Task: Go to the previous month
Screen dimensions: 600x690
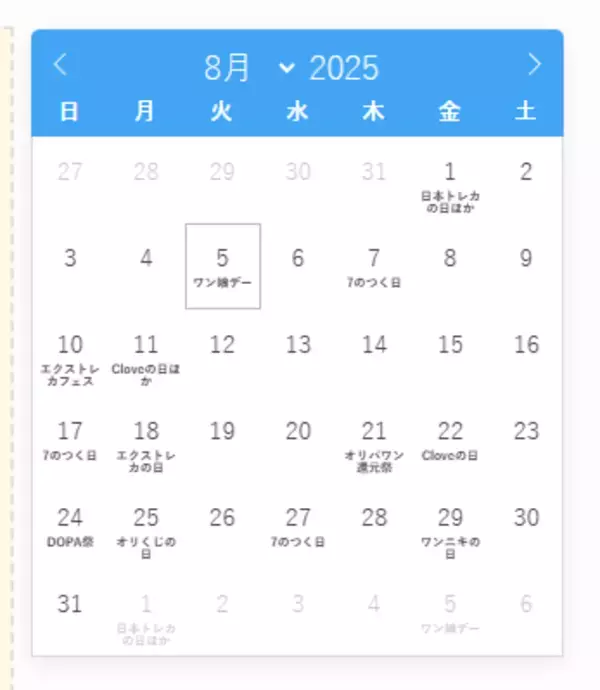Action: point(60,65)
